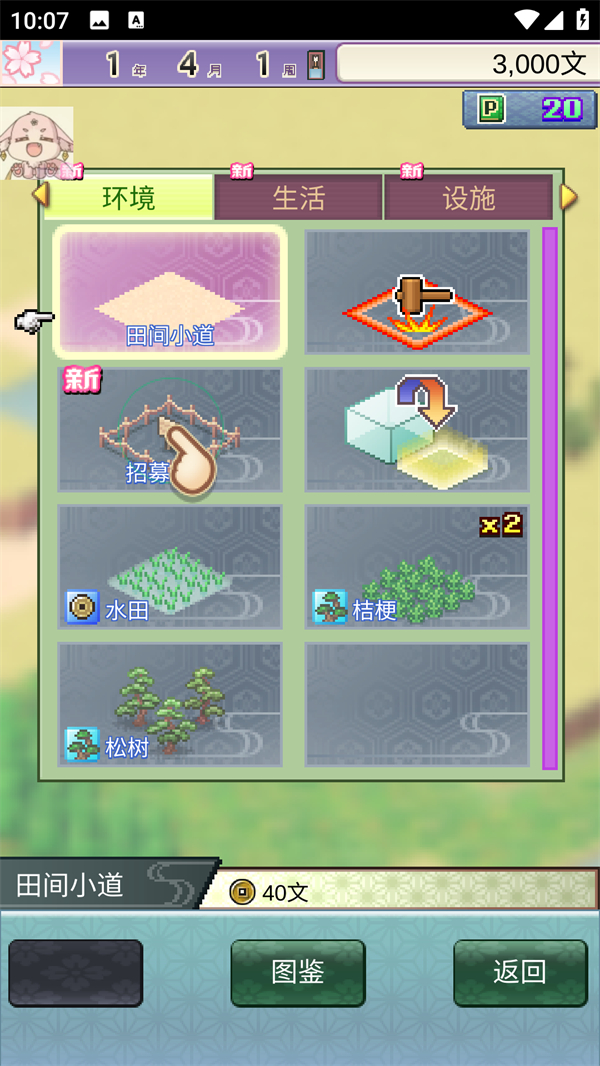Viewport: 600px width, 1066px height.
Task: Open the 设施 tab
Action: [468, 197]
